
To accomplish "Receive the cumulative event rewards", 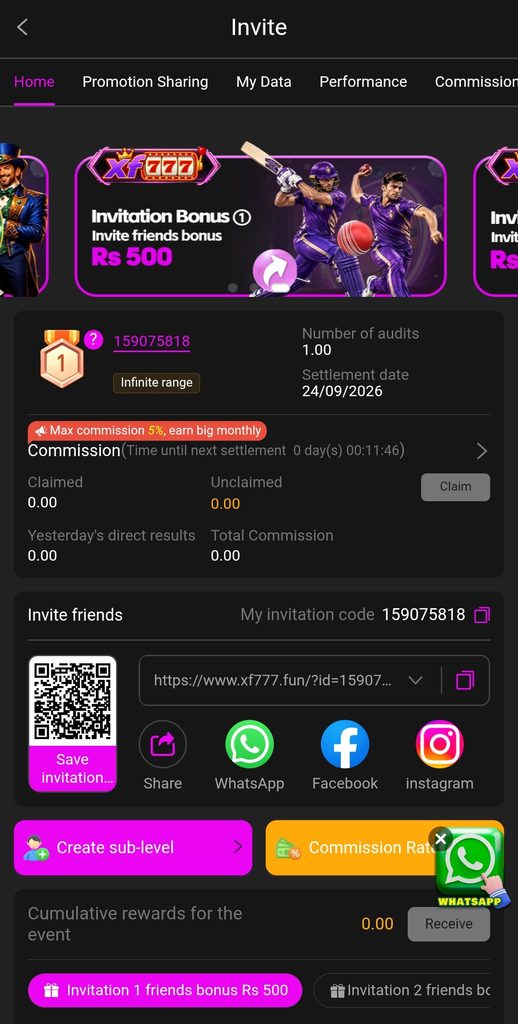I will (x=449, y=924).
